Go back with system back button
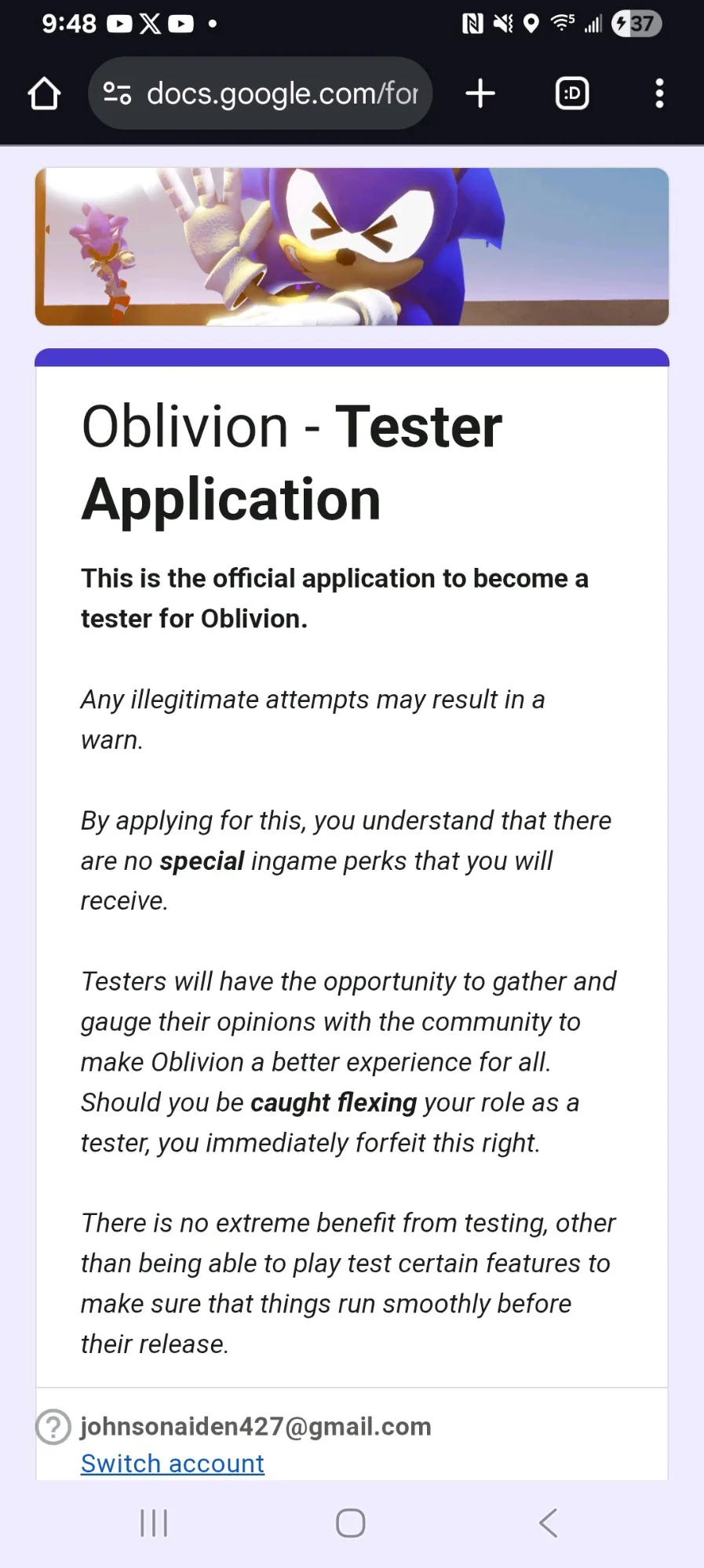 click(x=549, y=1523)
